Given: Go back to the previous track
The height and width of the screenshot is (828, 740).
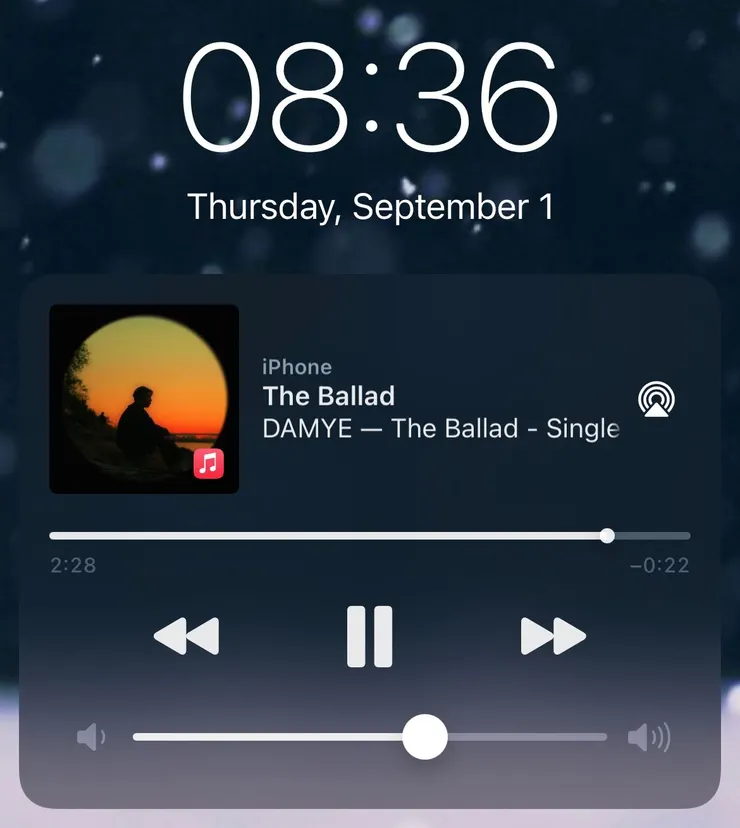Looking at the screenshot, I should 186,636.
